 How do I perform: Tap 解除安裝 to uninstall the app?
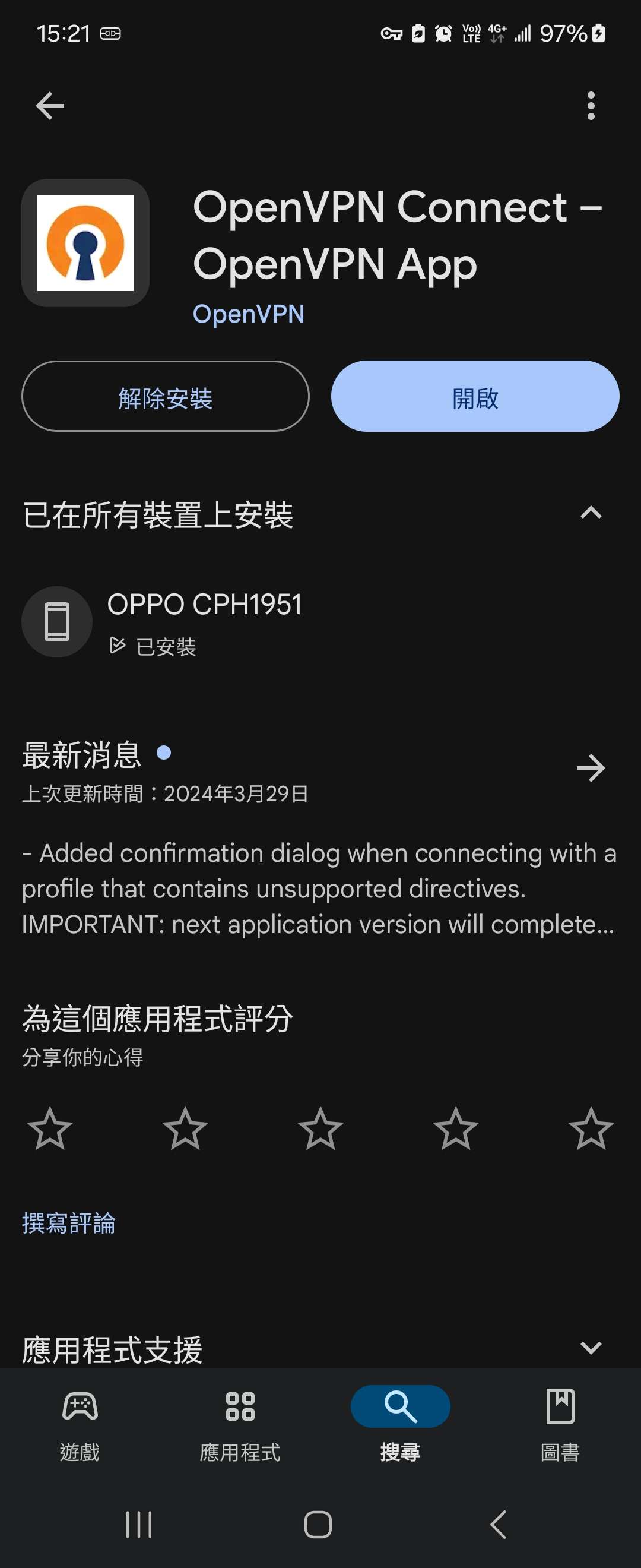(166, 396)
